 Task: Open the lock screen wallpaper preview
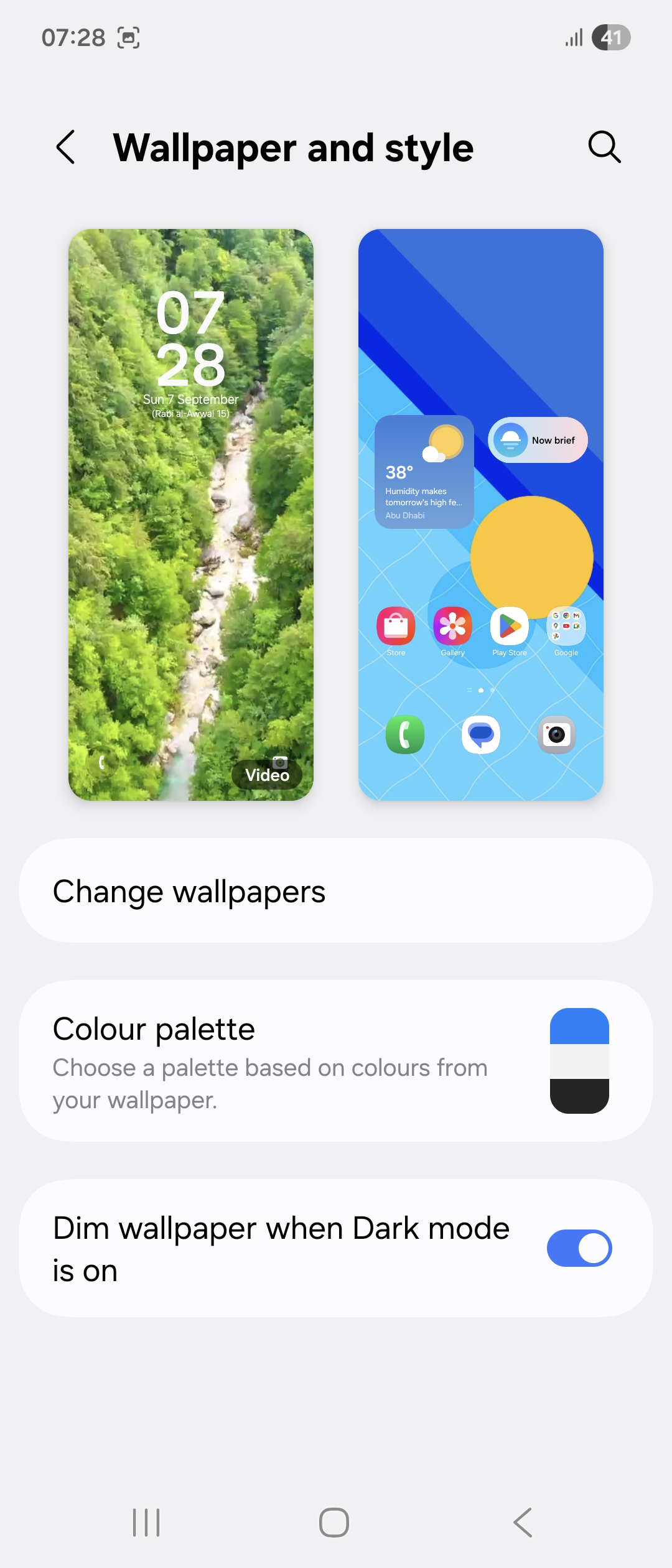[190, 515]
